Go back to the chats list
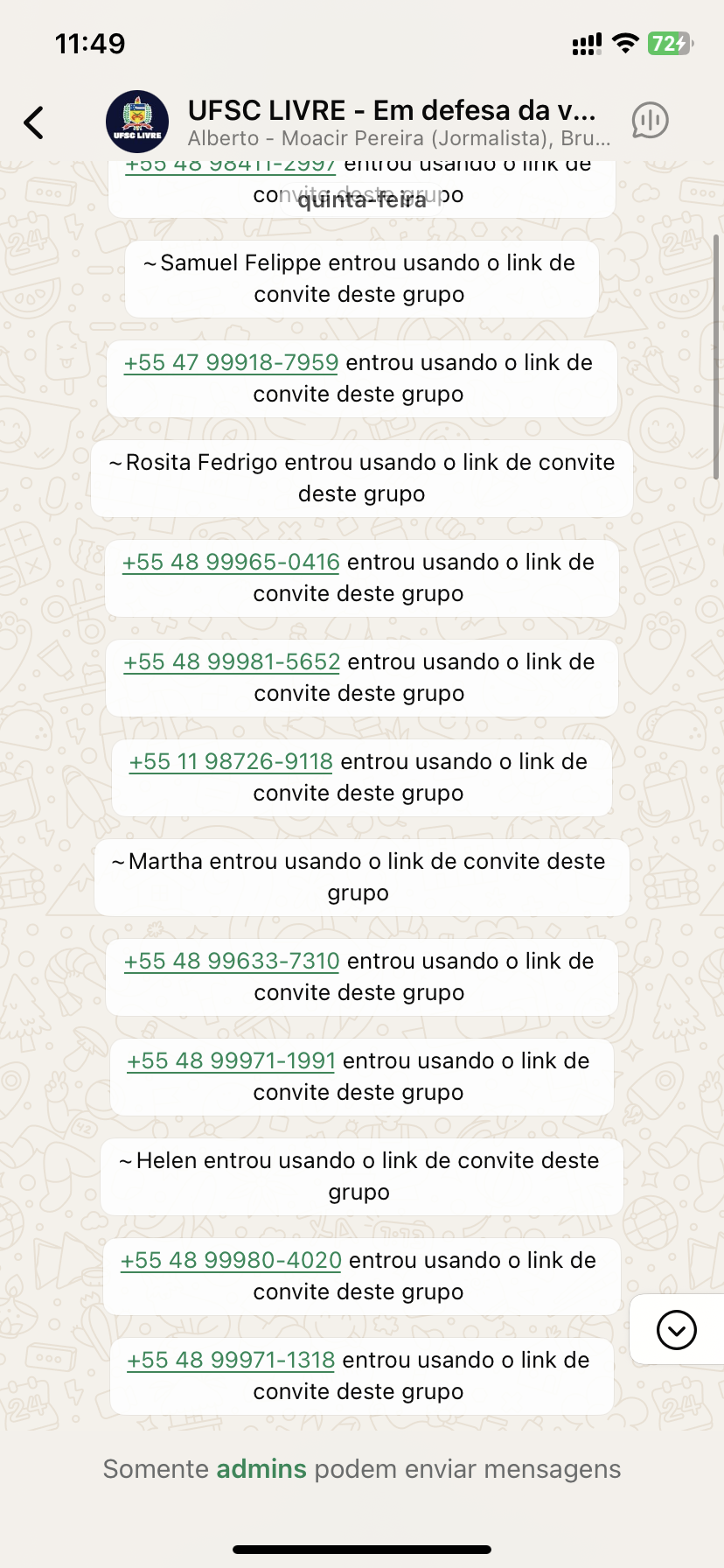This screenshot has width=724, height=1568. [34, 122]
